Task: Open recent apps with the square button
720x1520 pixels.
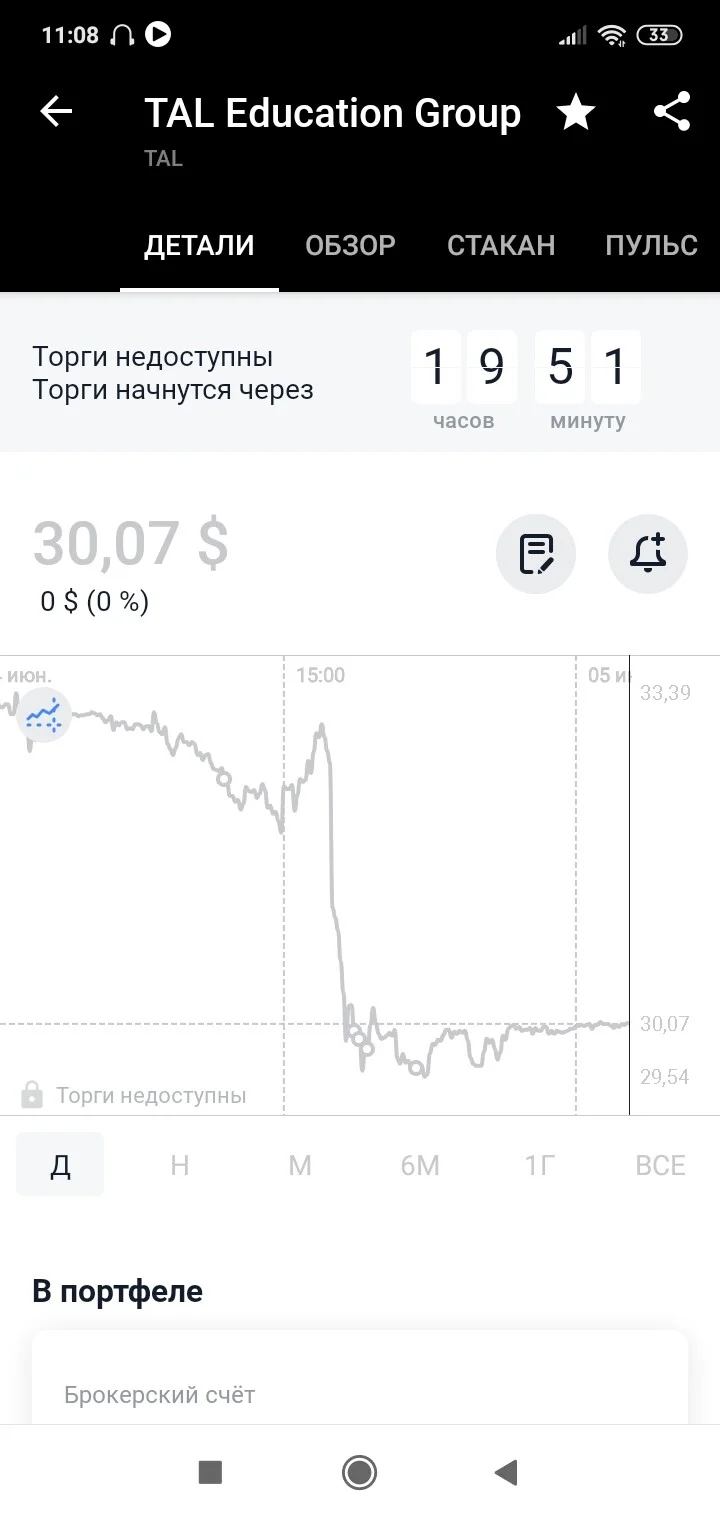Action: pos(210,1472)
